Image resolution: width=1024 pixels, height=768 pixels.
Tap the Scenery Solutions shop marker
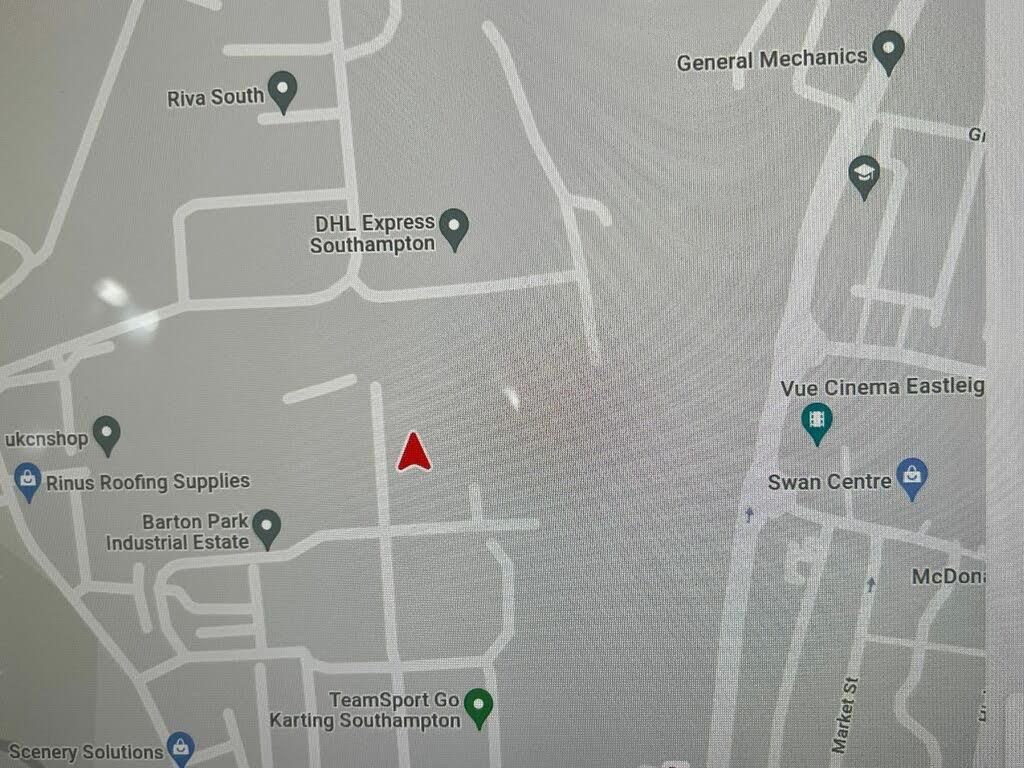[180, 745]
